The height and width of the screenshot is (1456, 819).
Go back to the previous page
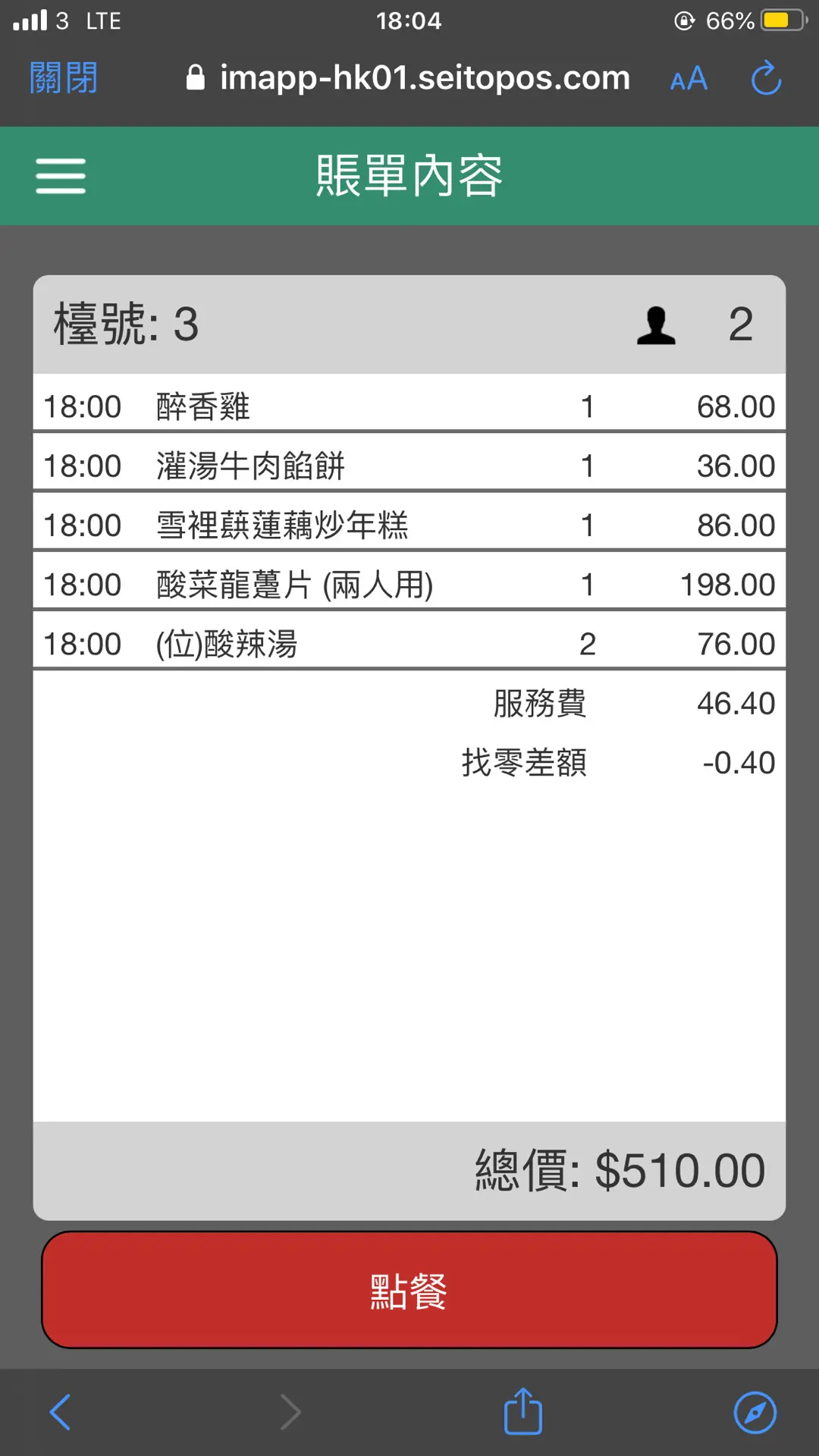point(61,1412)
